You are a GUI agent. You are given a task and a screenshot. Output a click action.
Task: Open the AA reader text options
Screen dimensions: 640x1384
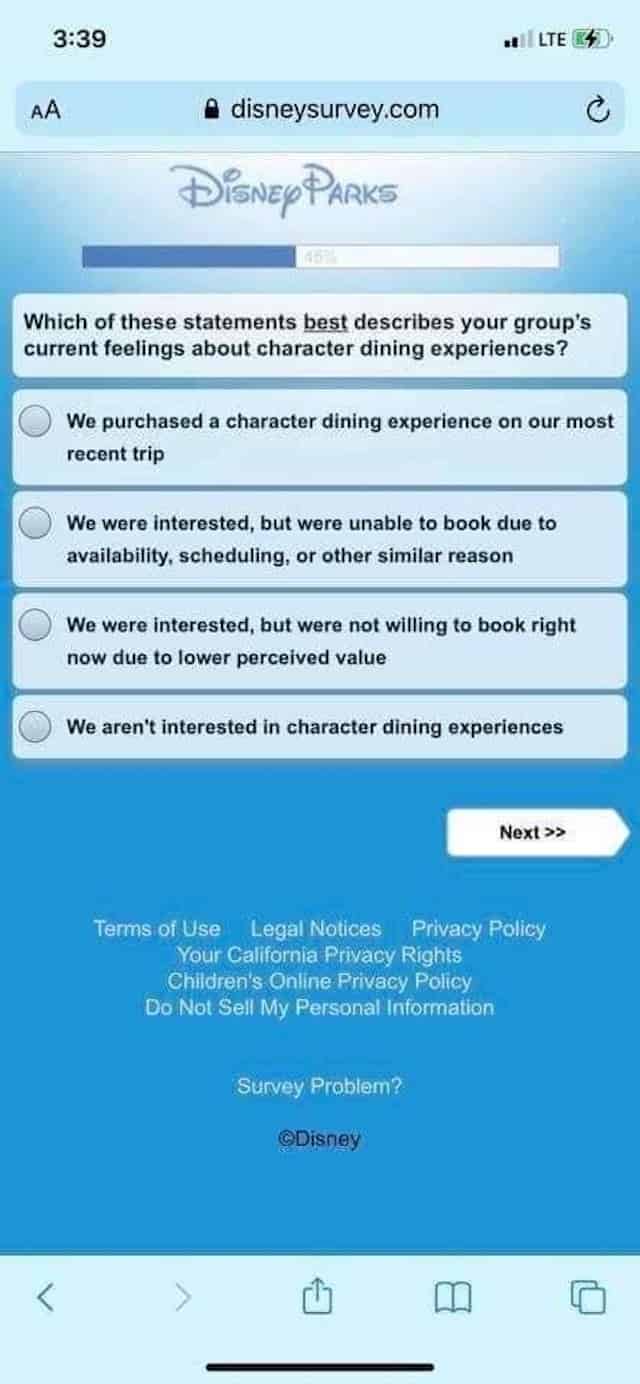point(45,110)
